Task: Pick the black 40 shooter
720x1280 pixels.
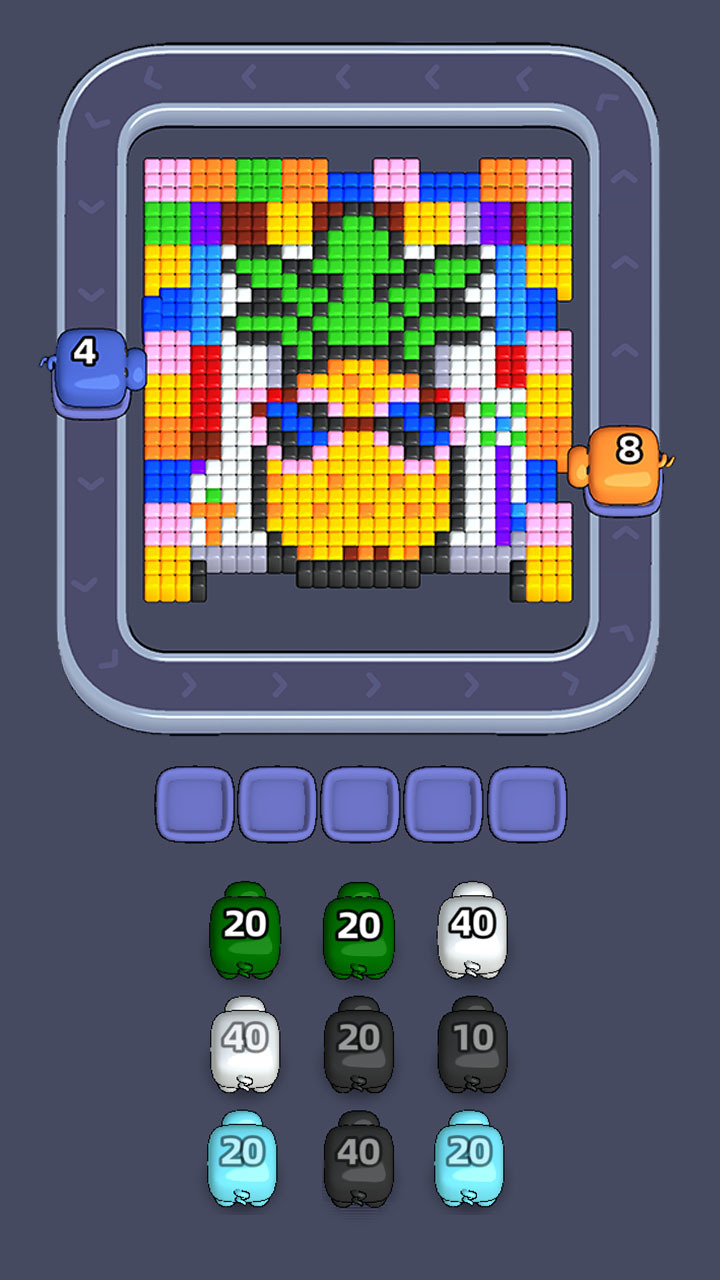Action: tap(358, 1159)
